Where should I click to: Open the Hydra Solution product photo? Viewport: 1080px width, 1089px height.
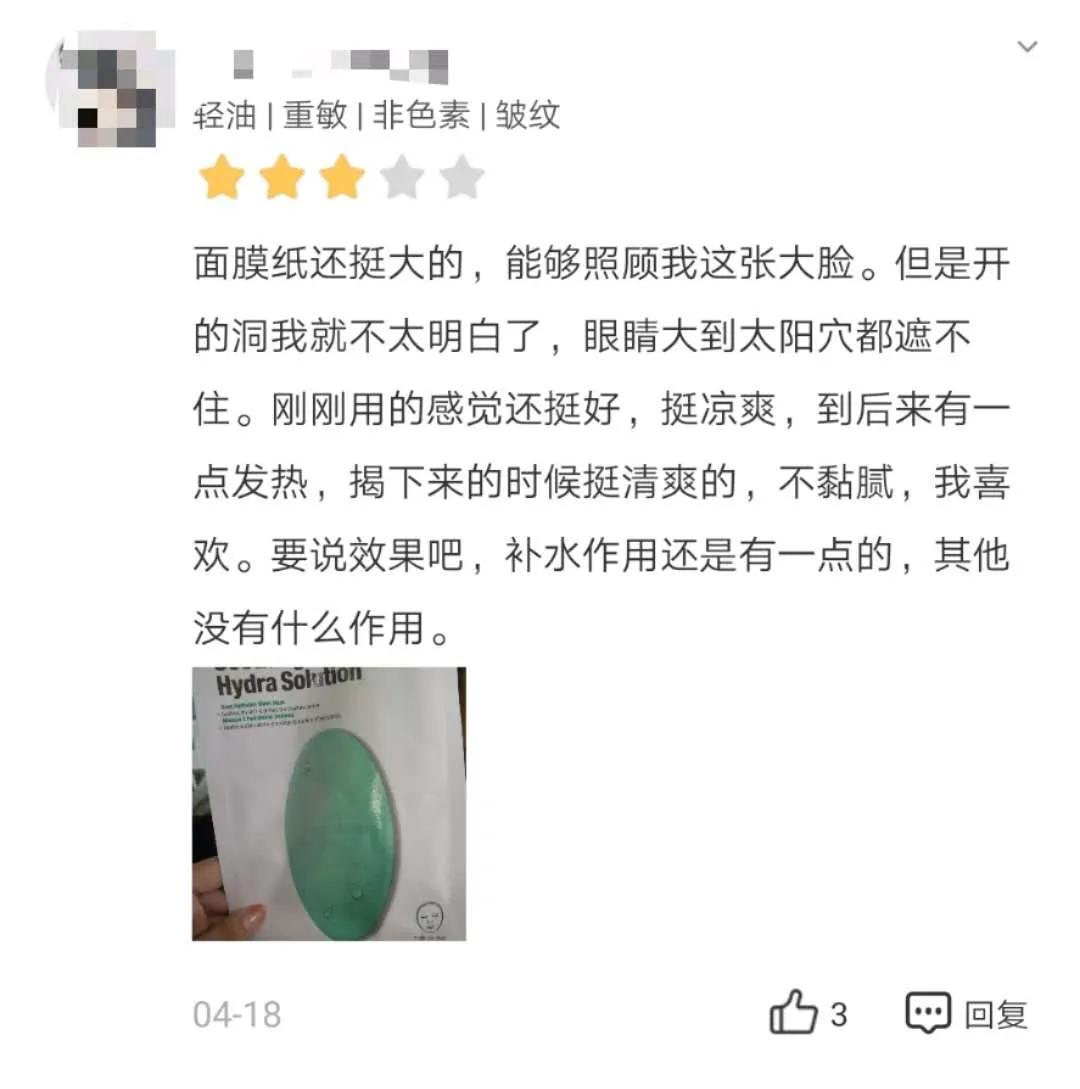[330, 805]
